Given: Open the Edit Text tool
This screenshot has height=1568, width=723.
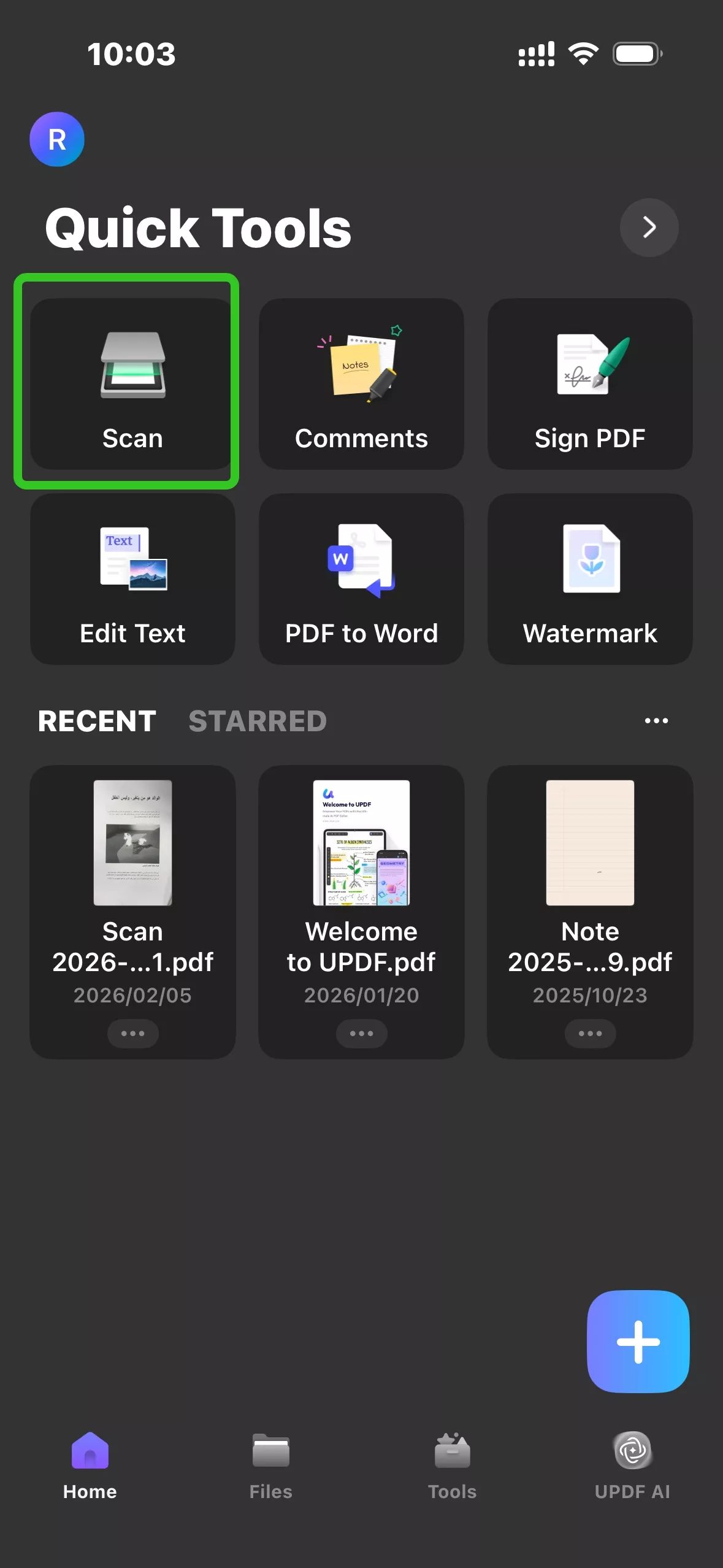Looking at the screenshot, I should point(132,579).
